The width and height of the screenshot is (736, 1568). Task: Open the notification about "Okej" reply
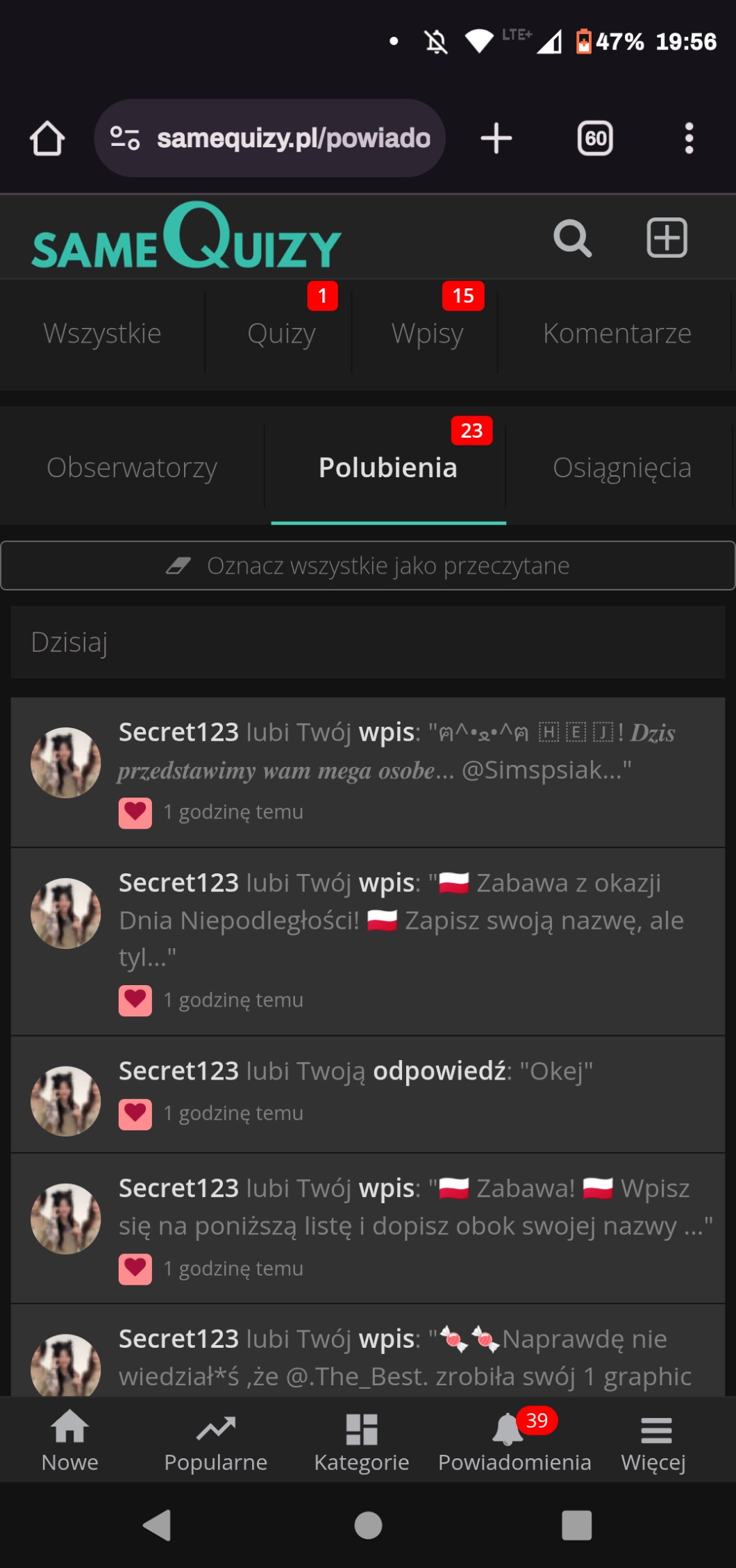pyautogui.click(x=356, y=1071)
